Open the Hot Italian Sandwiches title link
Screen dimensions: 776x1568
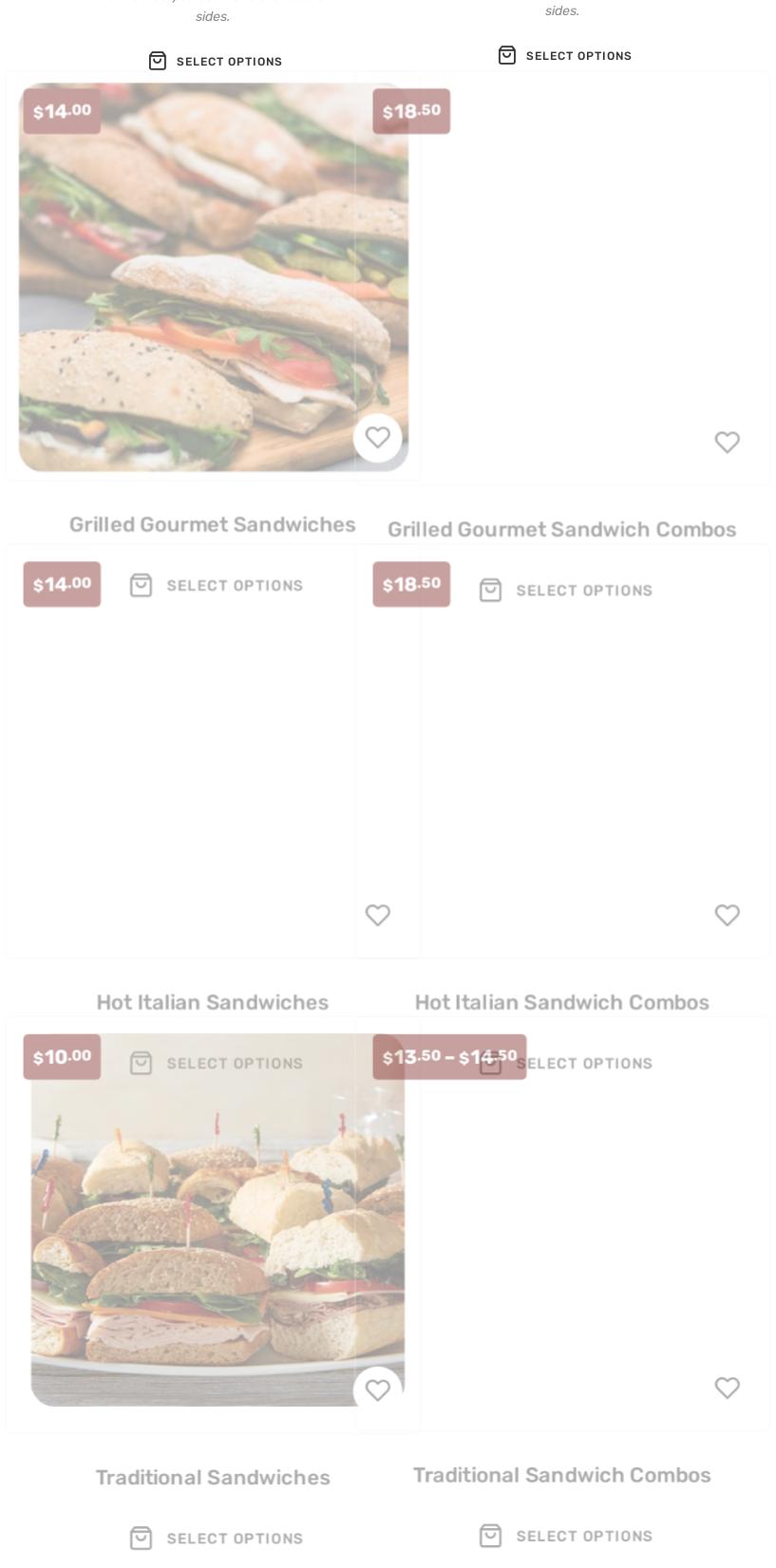(x=212, y=1003)
